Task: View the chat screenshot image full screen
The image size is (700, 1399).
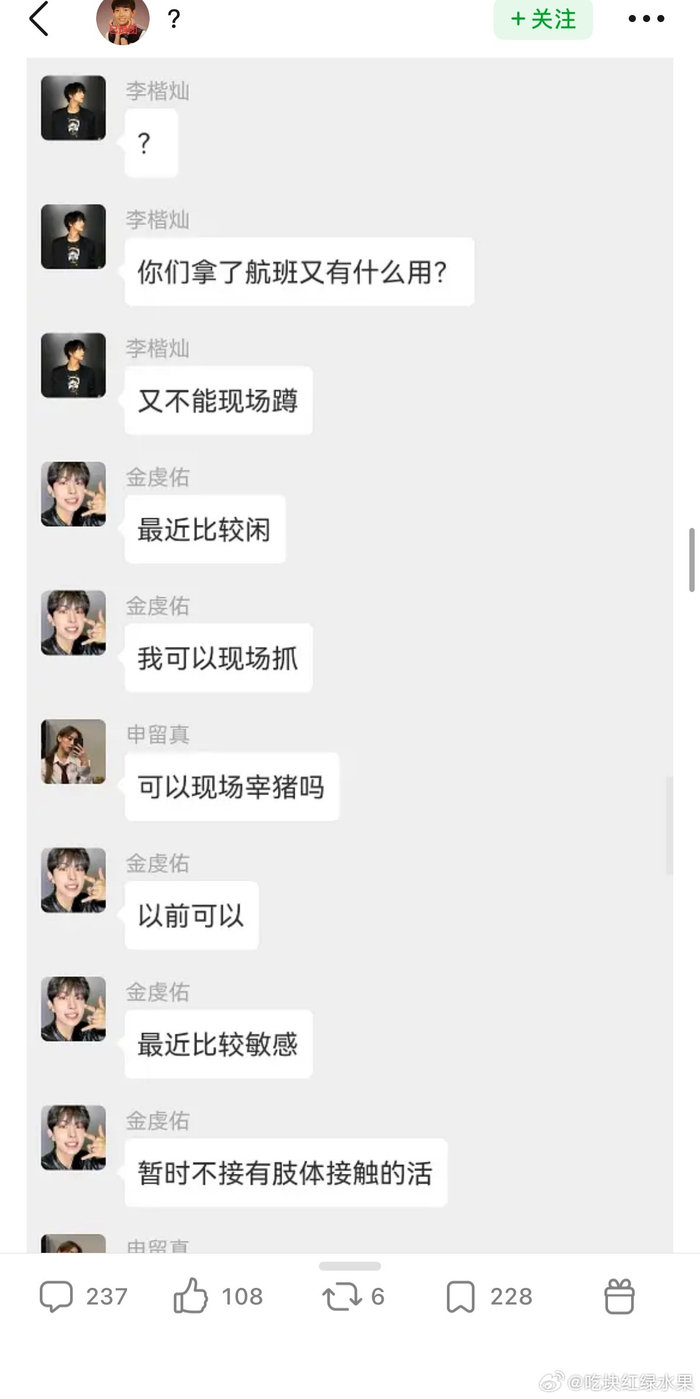Action: pyautogui.click(x=350, y=650)
